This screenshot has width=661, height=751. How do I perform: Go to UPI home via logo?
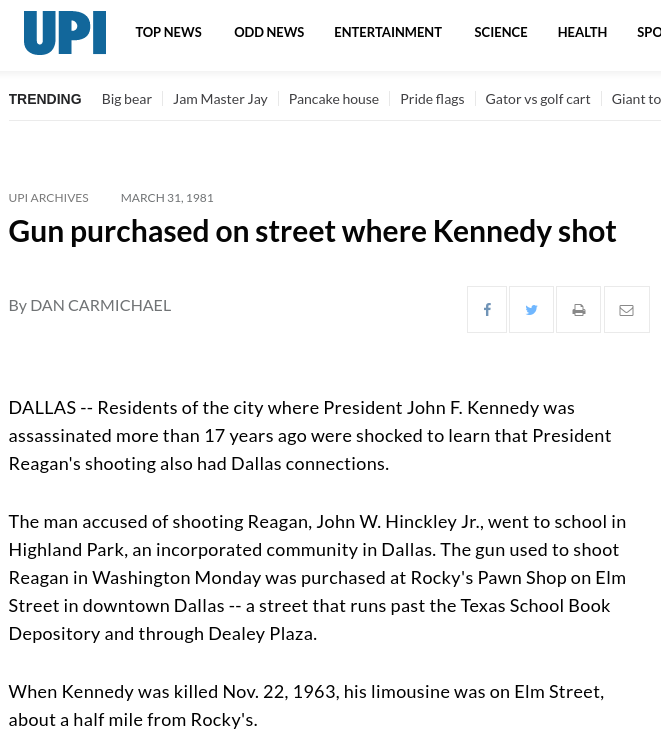(65, 33)
